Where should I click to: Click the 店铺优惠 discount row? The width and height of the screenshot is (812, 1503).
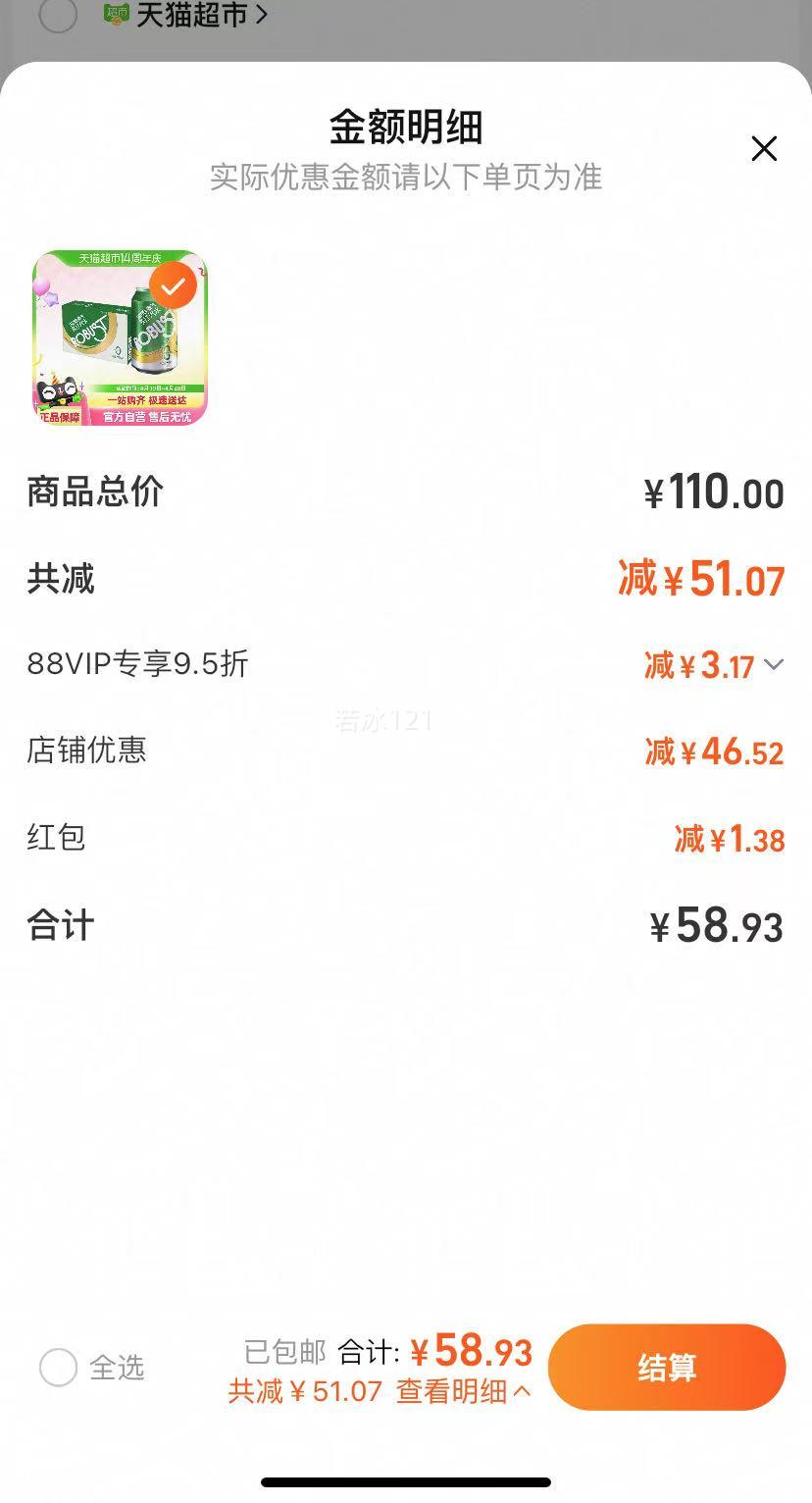pyautogui.click(x=85, y=751)
